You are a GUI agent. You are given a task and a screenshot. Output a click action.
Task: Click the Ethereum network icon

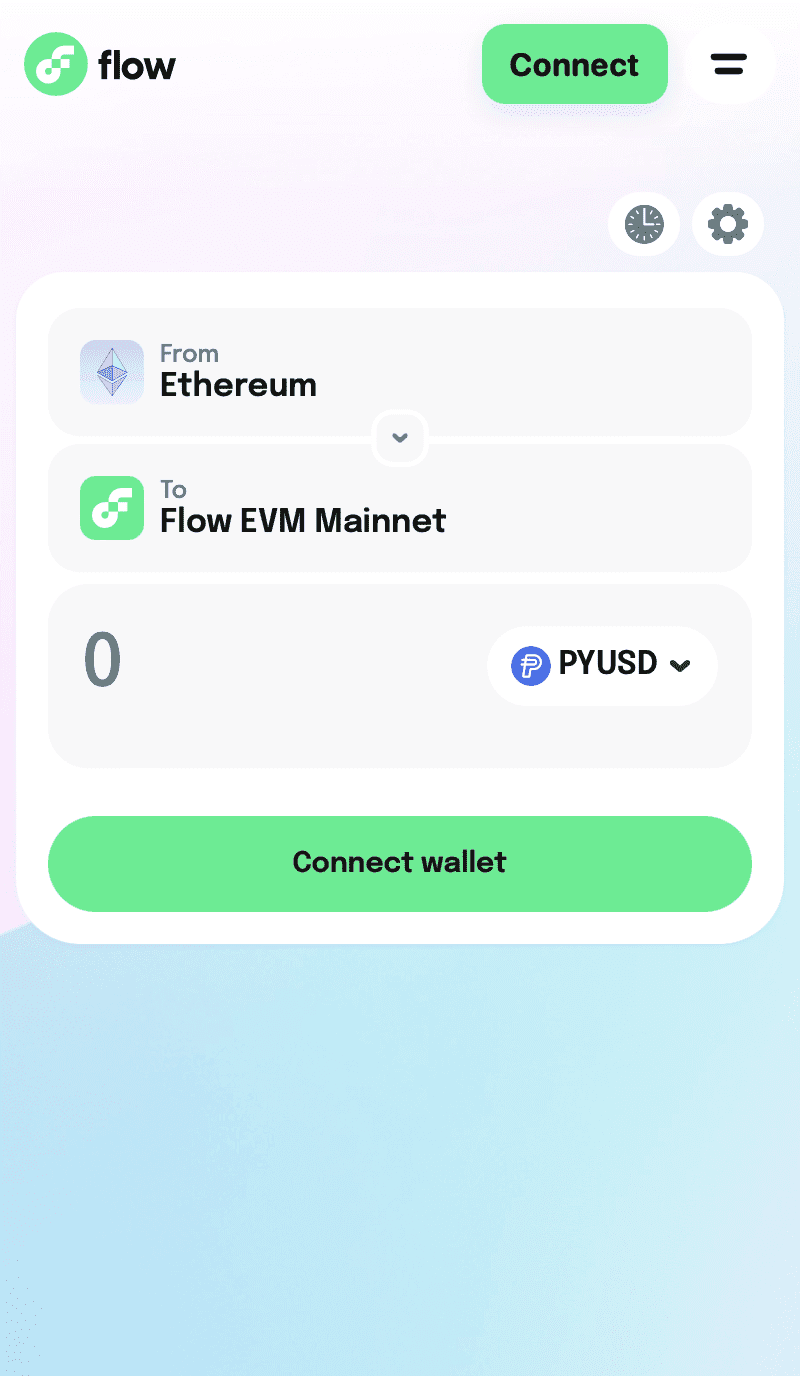coord(112,372)
